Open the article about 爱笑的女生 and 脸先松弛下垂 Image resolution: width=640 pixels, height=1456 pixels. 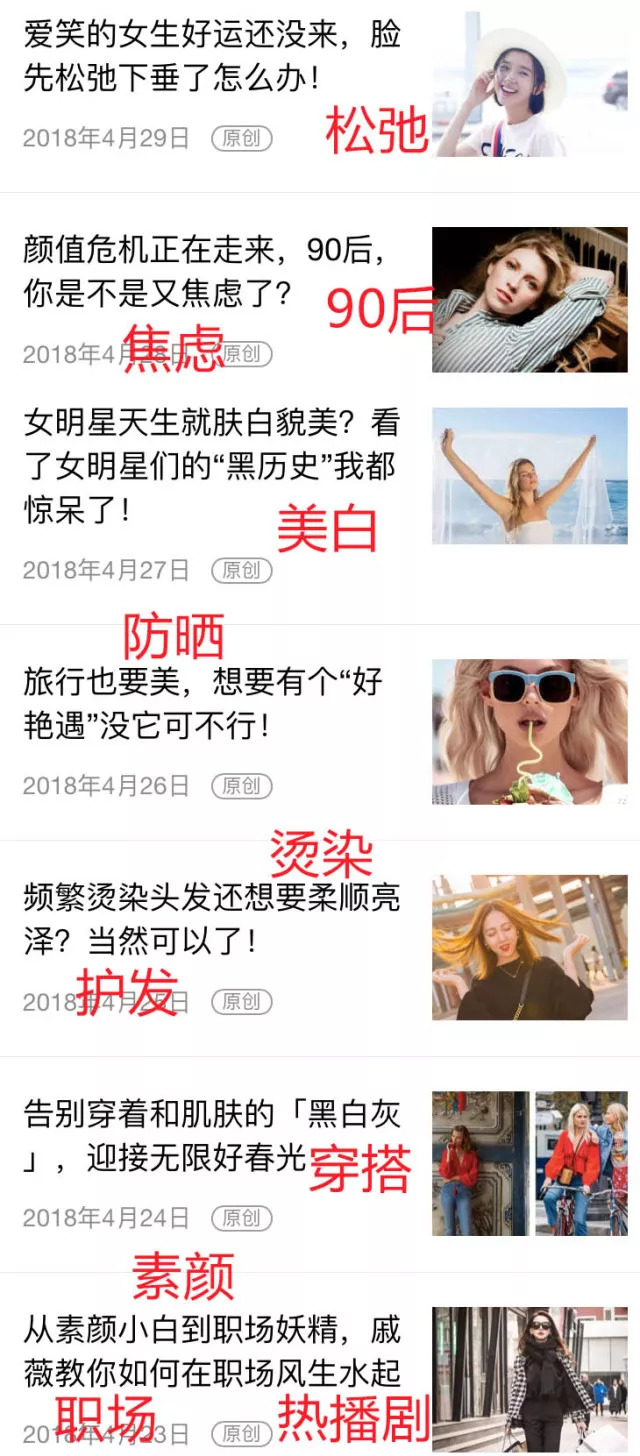pyautogui.click(x=212, y=56)
